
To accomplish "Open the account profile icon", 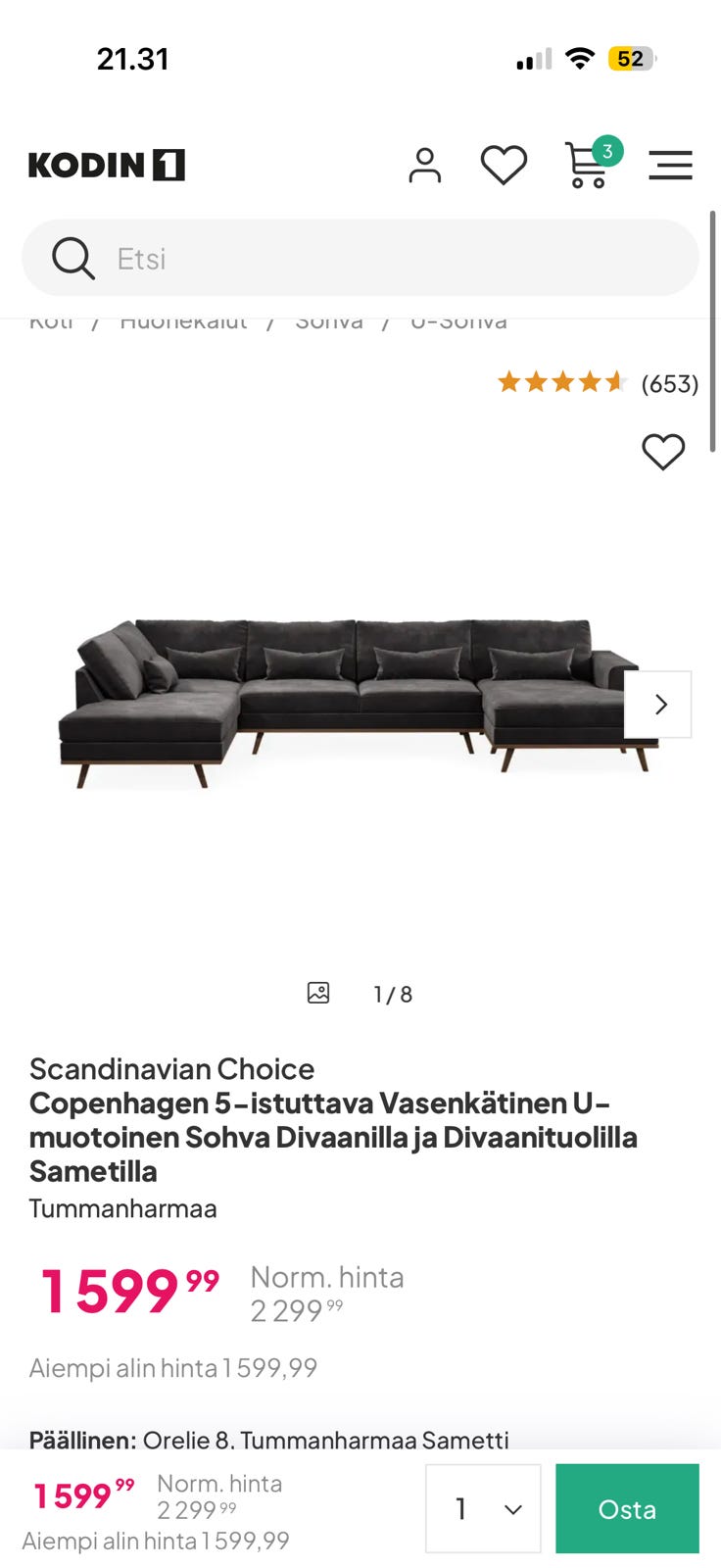I will 425,164.
